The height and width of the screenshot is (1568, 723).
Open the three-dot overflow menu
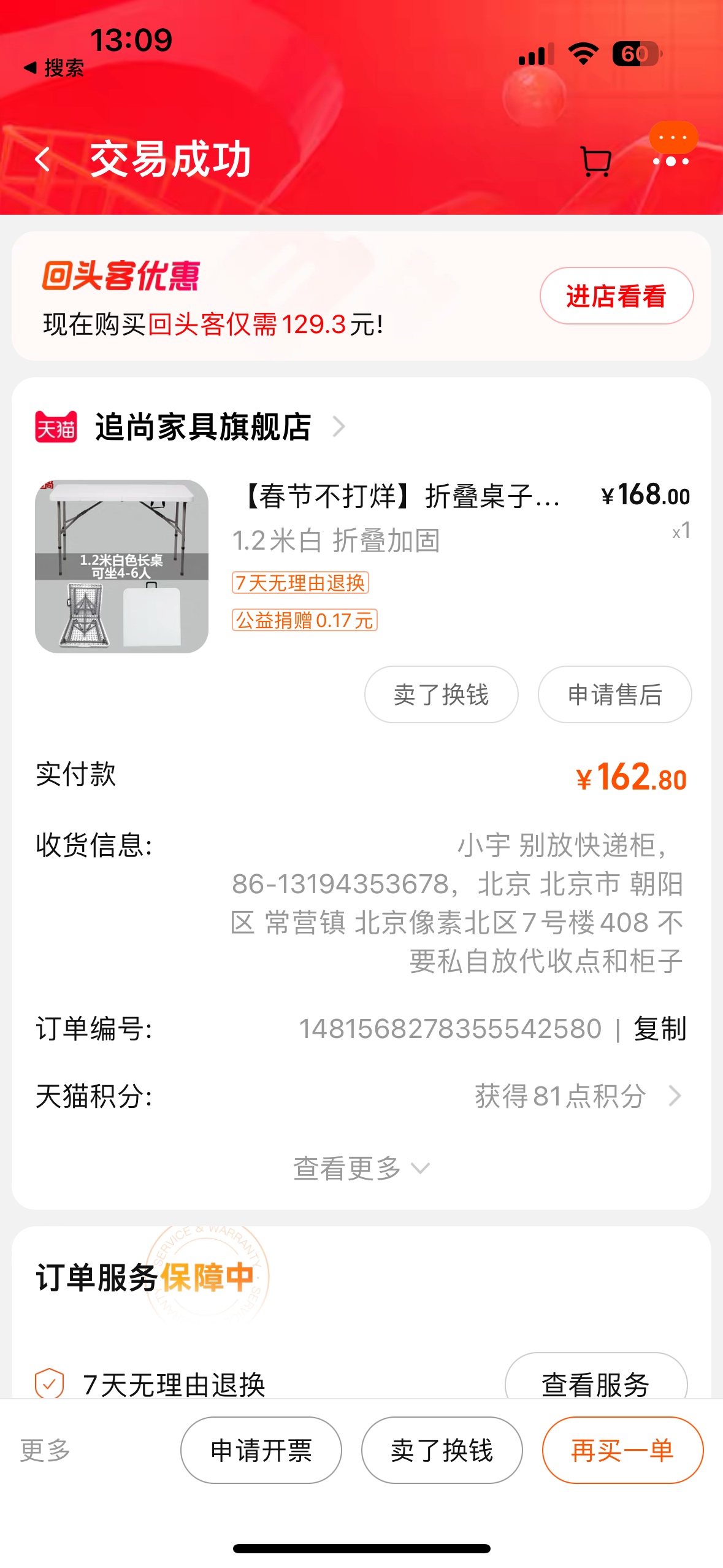[670, 161]
